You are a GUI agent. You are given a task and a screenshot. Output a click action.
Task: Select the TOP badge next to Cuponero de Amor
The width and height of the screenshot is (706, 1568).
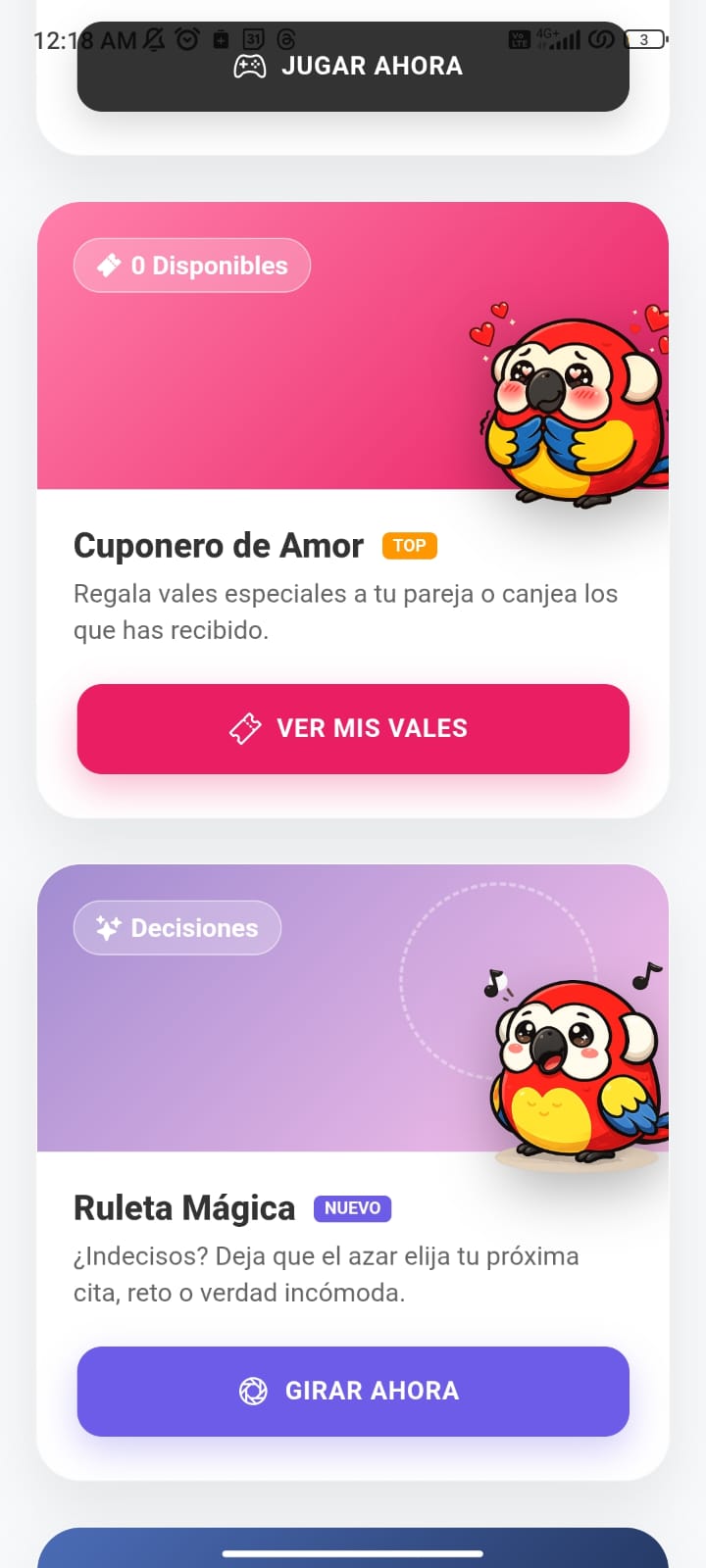[x=409, y=545]
